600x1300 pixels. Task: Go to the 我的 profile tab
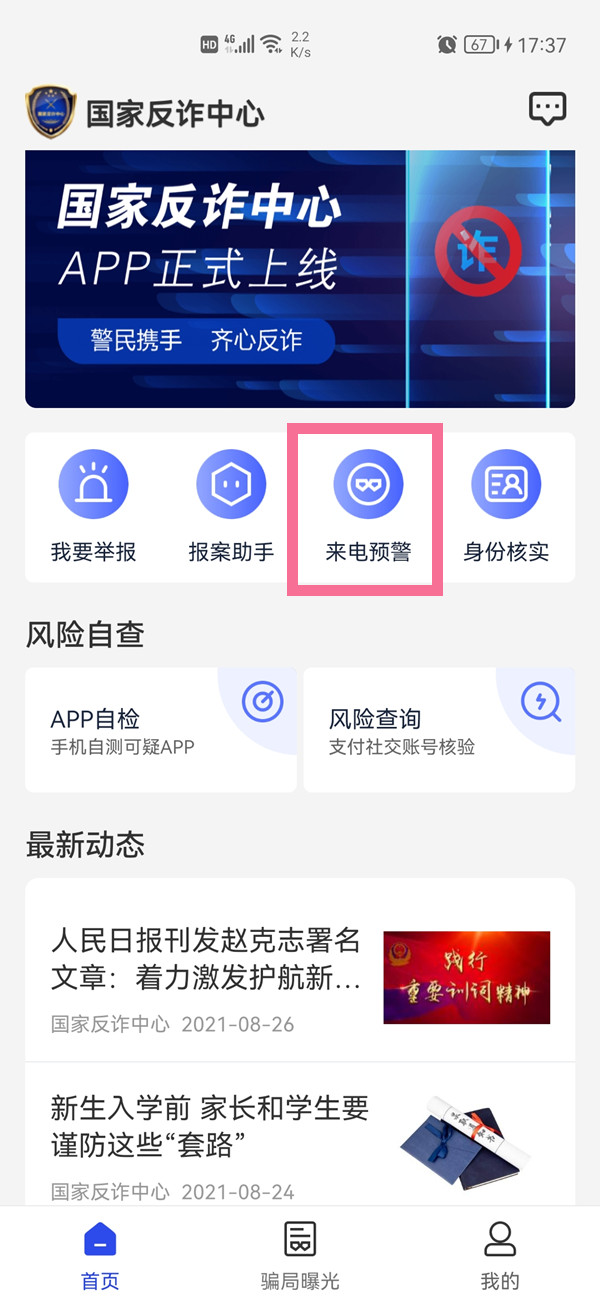pyautogui.click(x=500, y=1255)
